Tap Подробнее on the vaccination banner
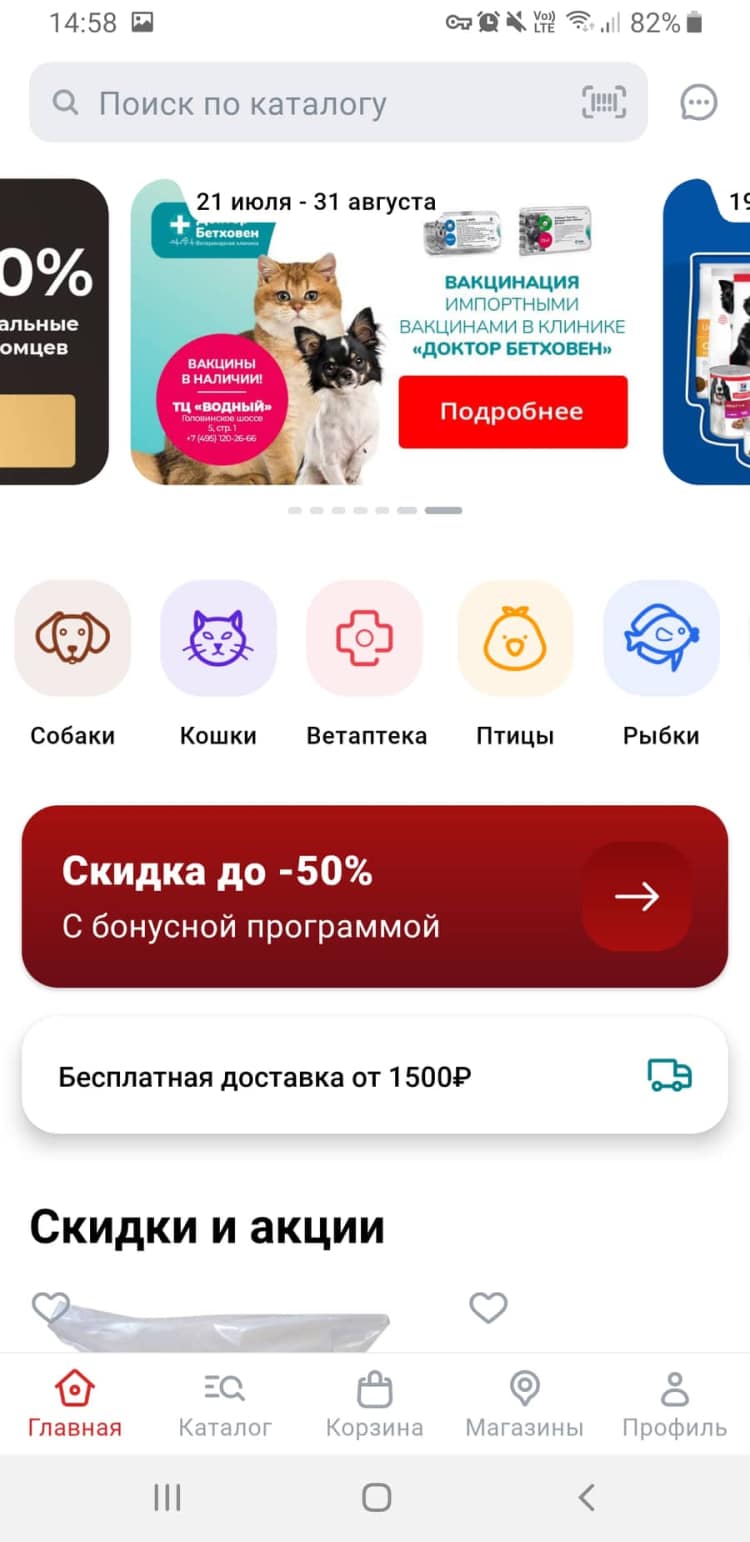Viewport: 750px width, 1542px height. 512,412
